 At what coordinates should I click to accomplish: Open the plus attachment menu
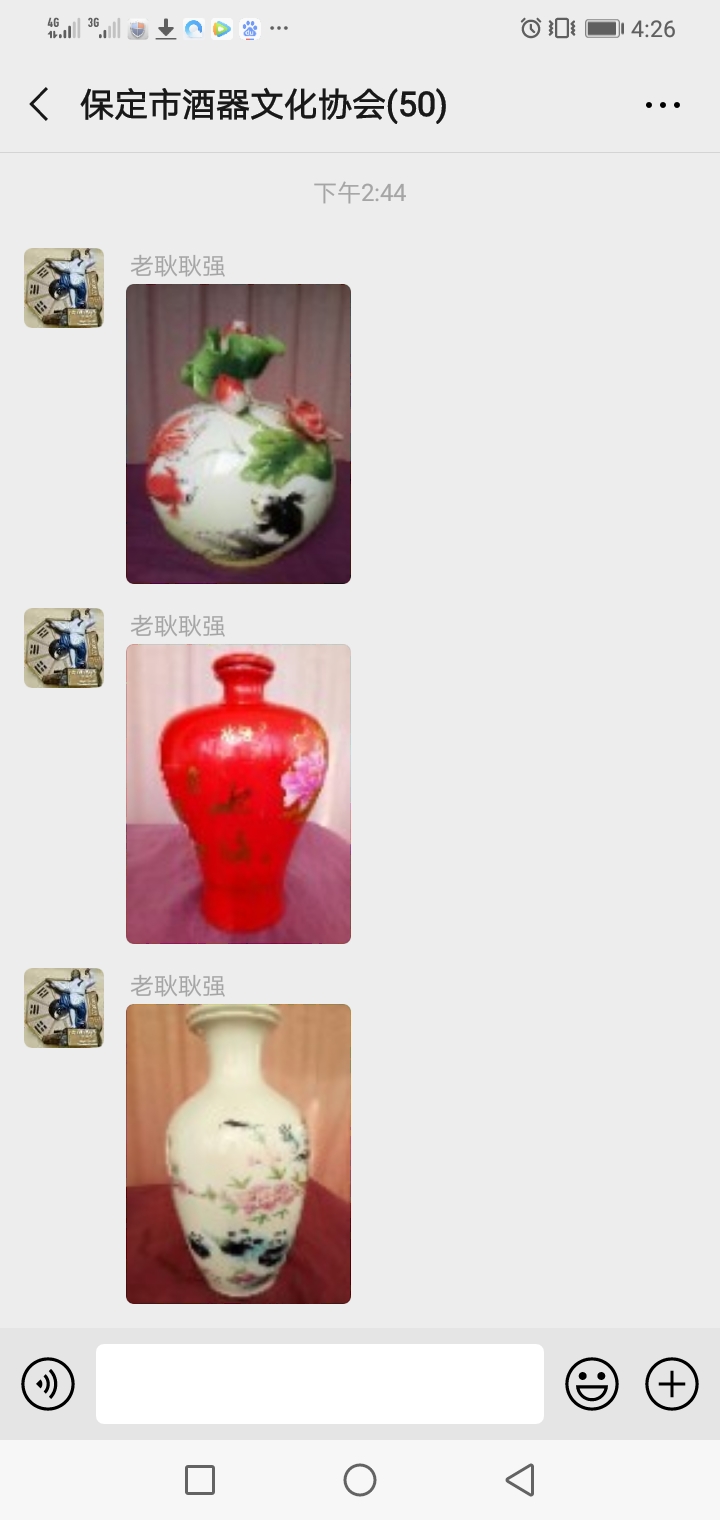[672, 1384]
